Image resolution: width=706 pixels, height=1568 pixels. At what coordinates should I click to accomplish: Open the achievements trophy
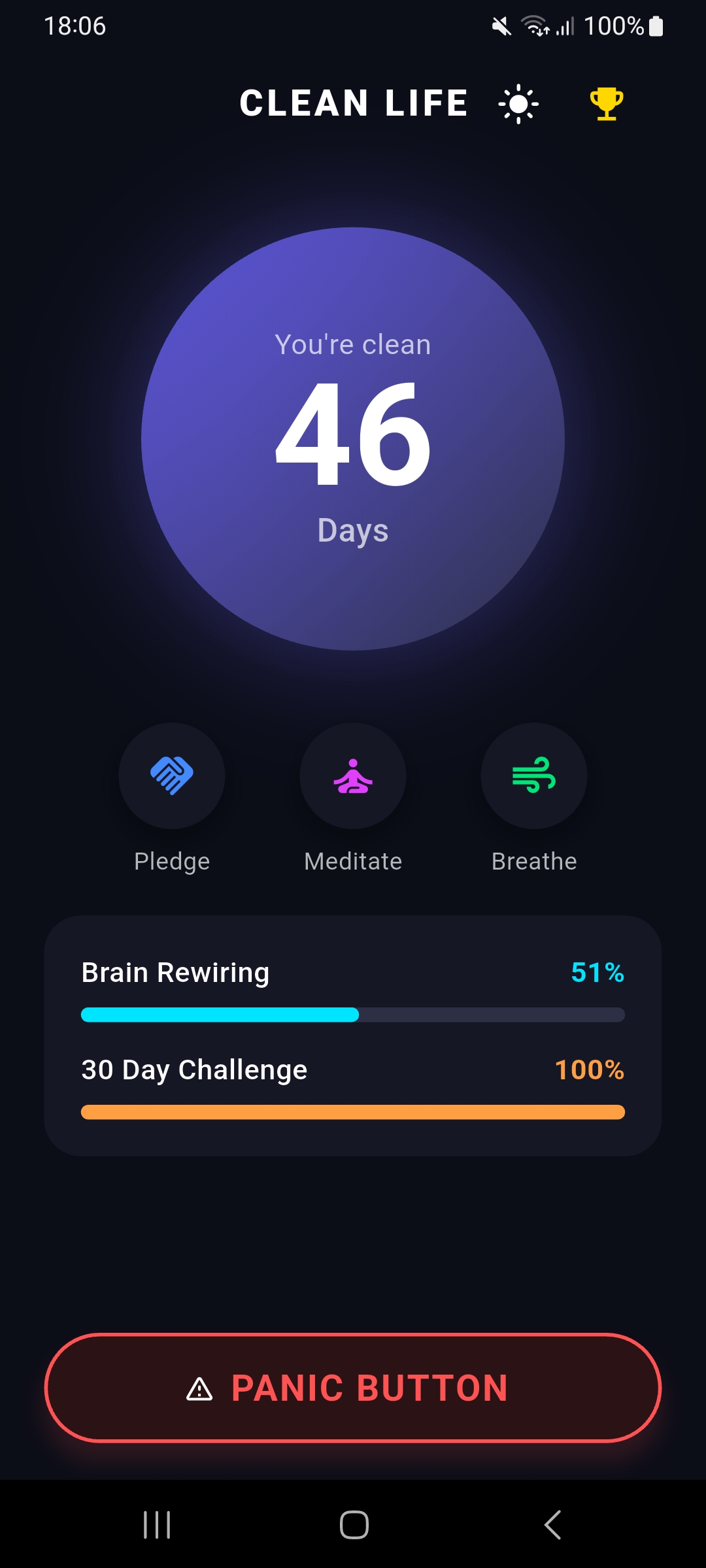coord(606,104)
